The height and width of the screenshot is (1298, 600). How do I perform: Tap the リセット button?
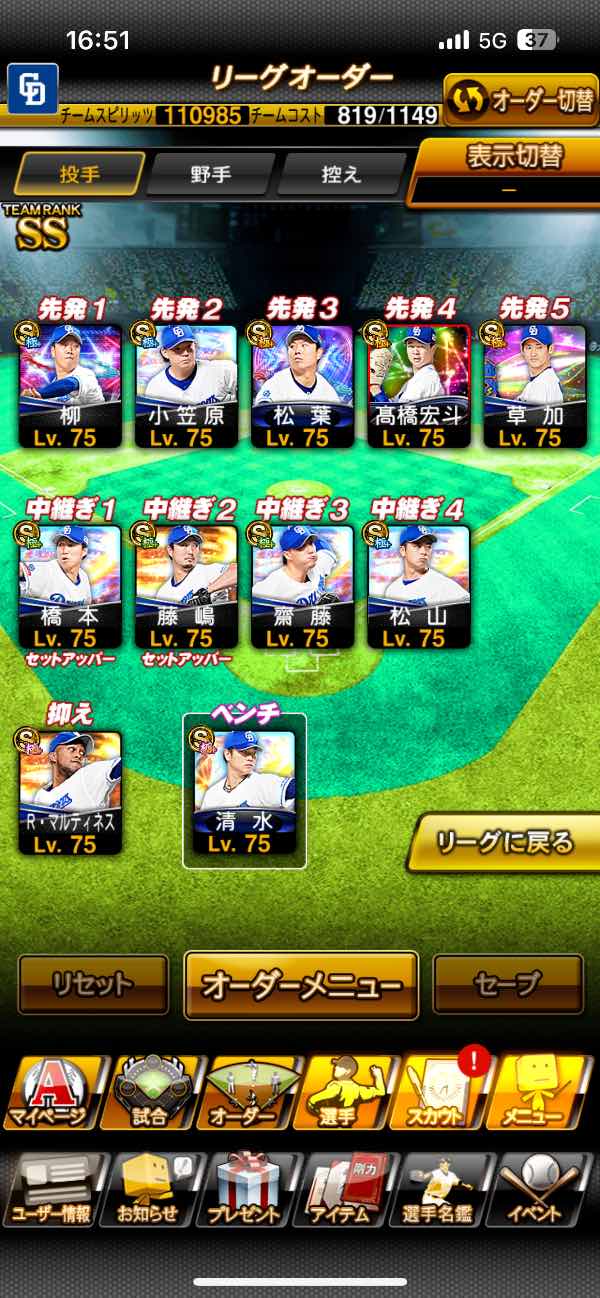(93, 984)
